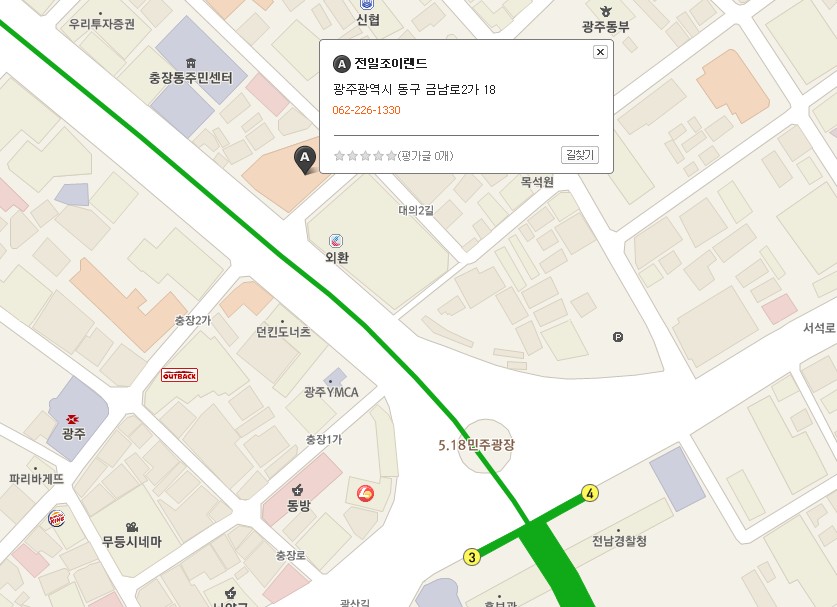Tap subway exit marker 3

pyautogui.click(x=472, y=557)
